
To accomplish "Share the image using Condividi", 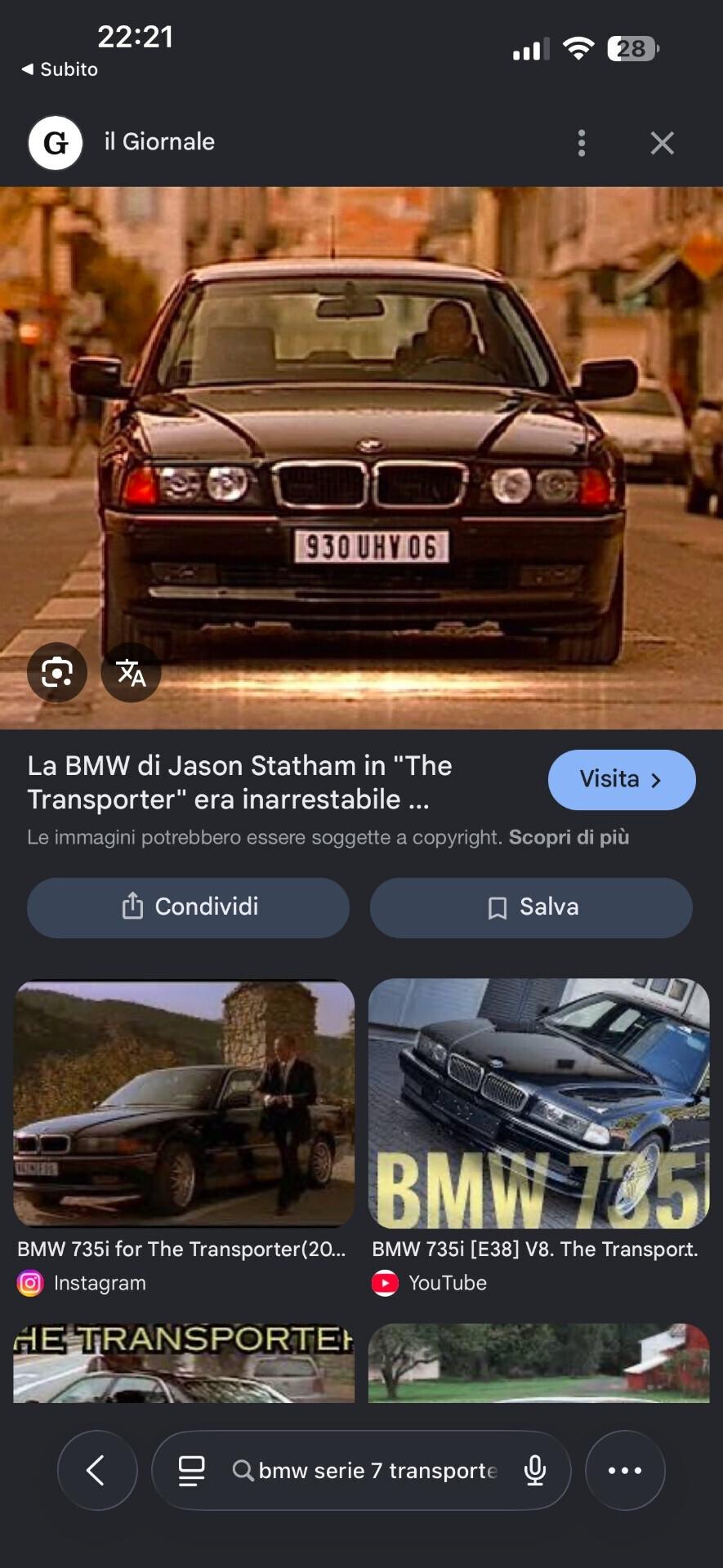I will [x=188, y=907].
